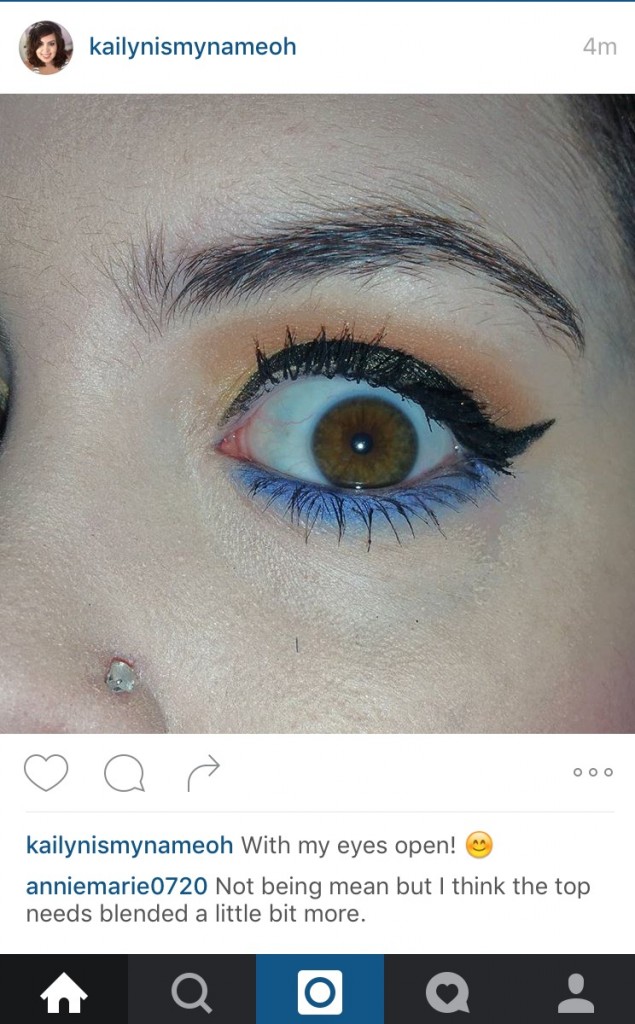Open kailynismynameoh username in the caption
Viewport: 635px width, 1024px height.
(x=129, y=845)
